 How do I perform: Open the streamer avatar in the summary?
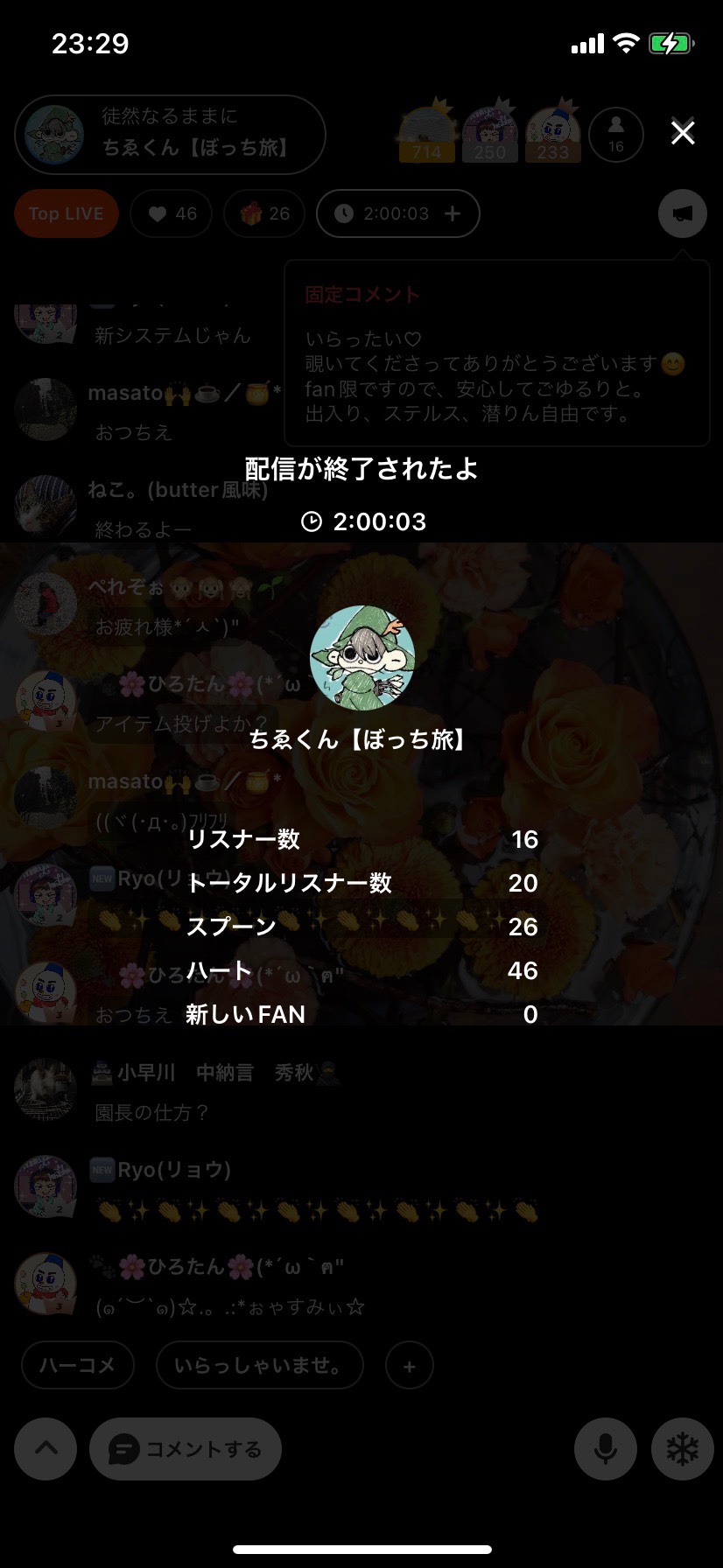coord(361,657)
